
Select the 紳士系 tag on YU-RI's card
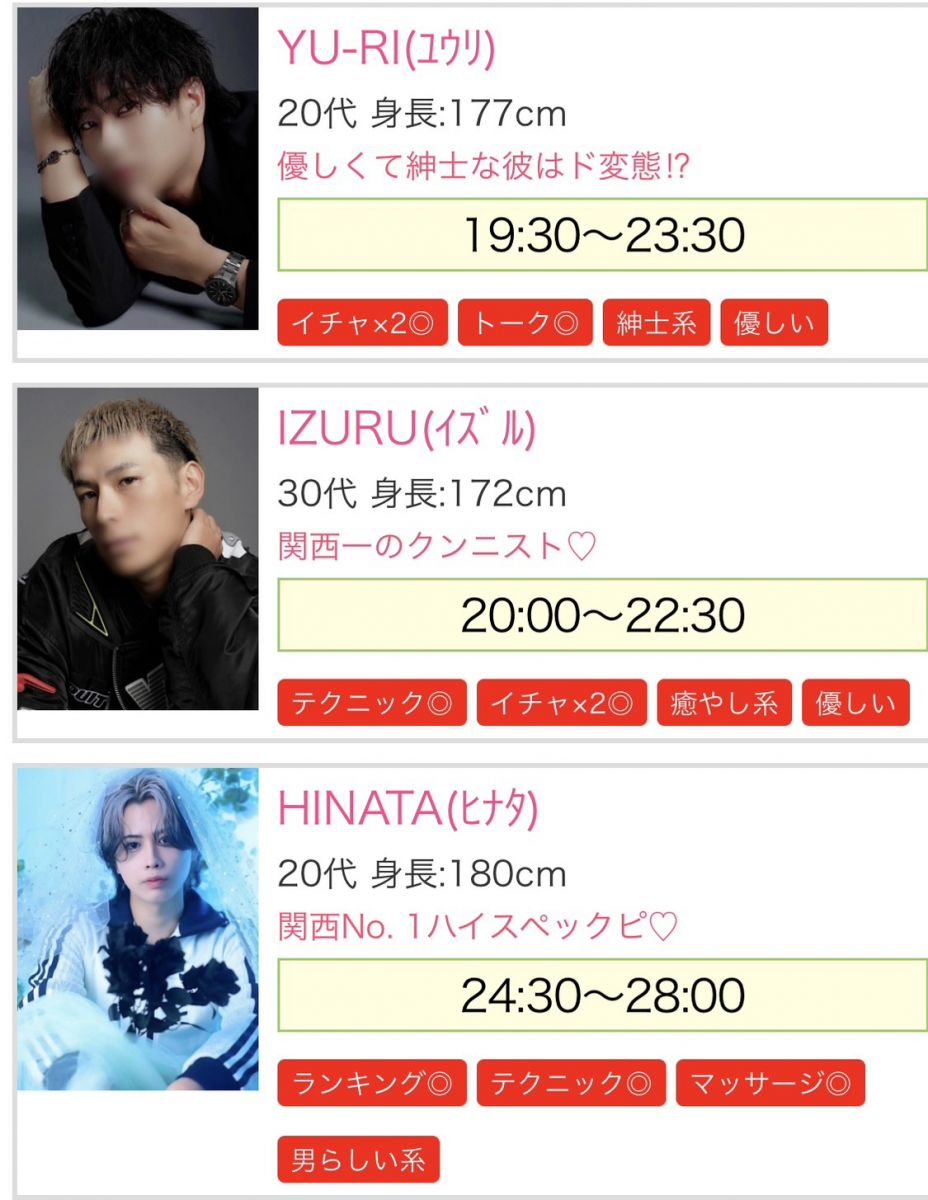[x=655, y=322]
